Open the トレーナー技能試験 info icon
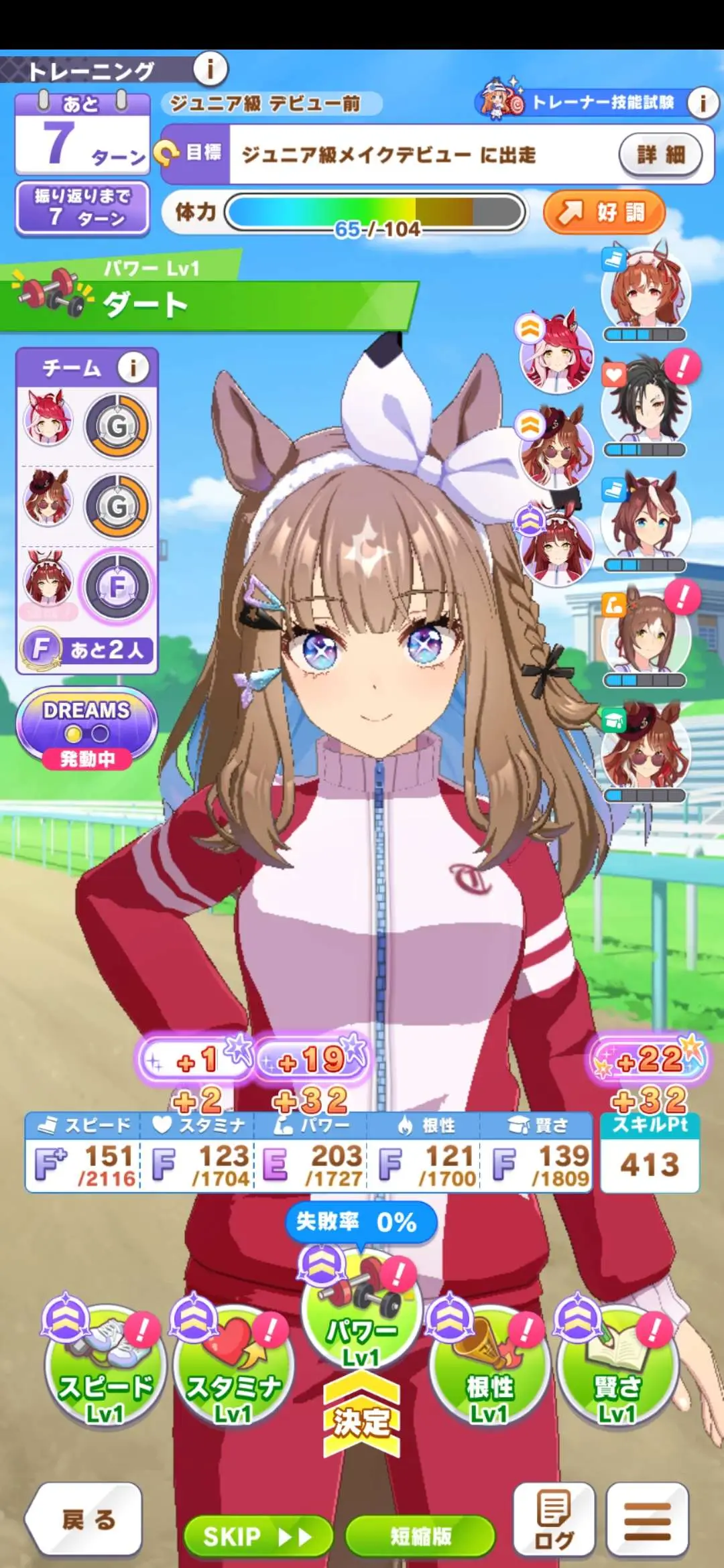 point(703,103)
